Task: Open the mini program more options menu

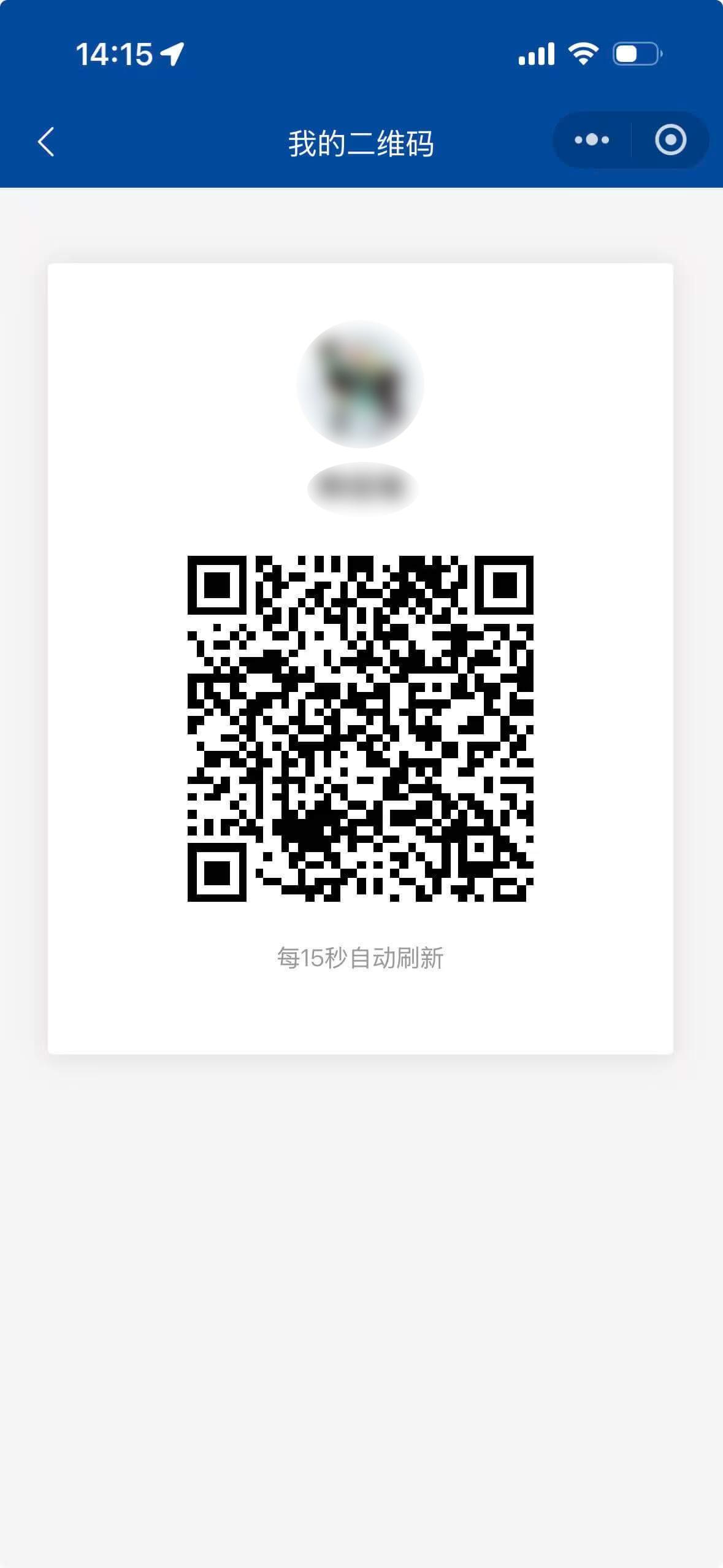Action: pyautogui.click(x=592, y=140)
